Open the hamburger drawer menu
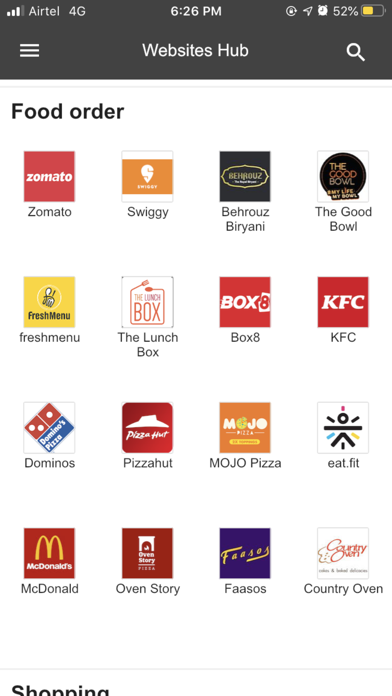The height and width of the screenshot is (696, 392). [29, 51]
